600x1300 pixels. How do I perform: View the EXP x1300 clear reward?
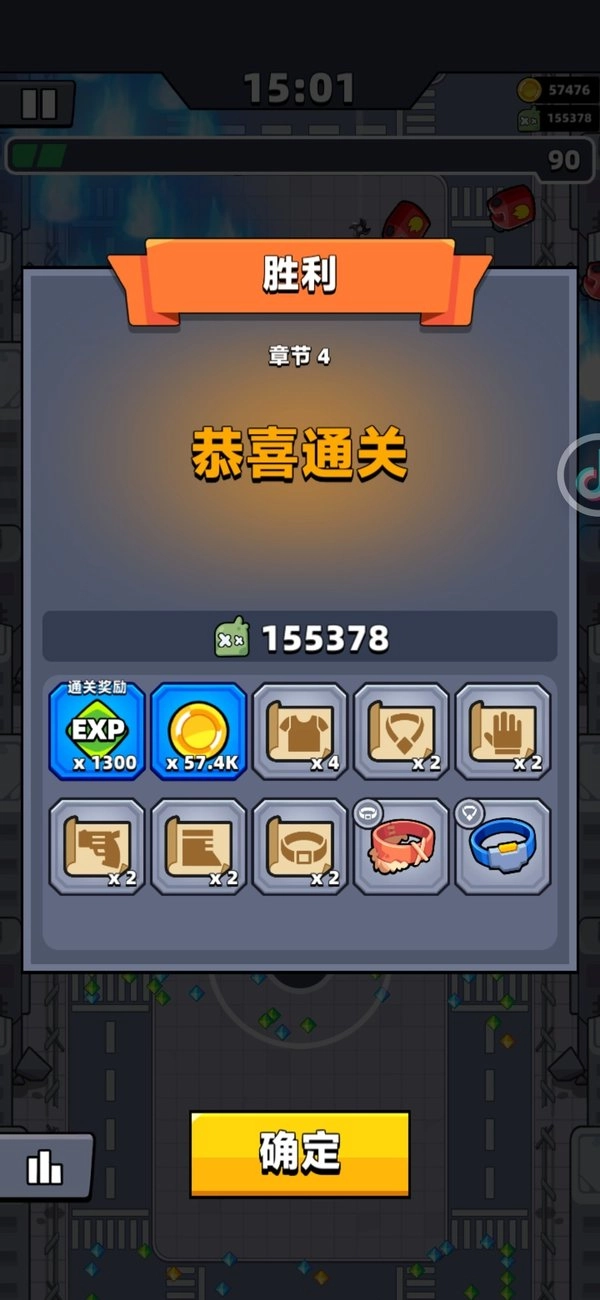click(x=97, y=731)
